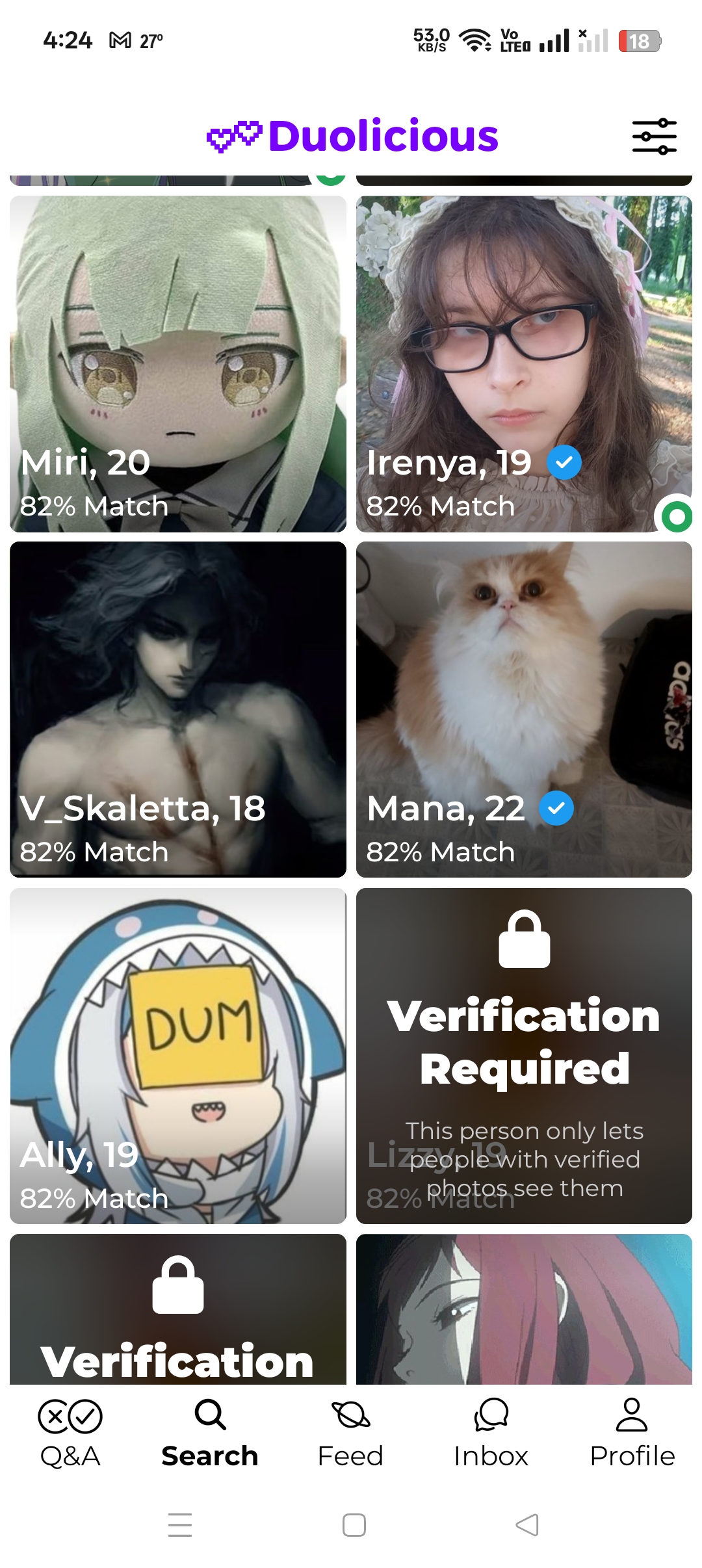Tap Lizzy's locked Verification Required card

(524, 1056)
